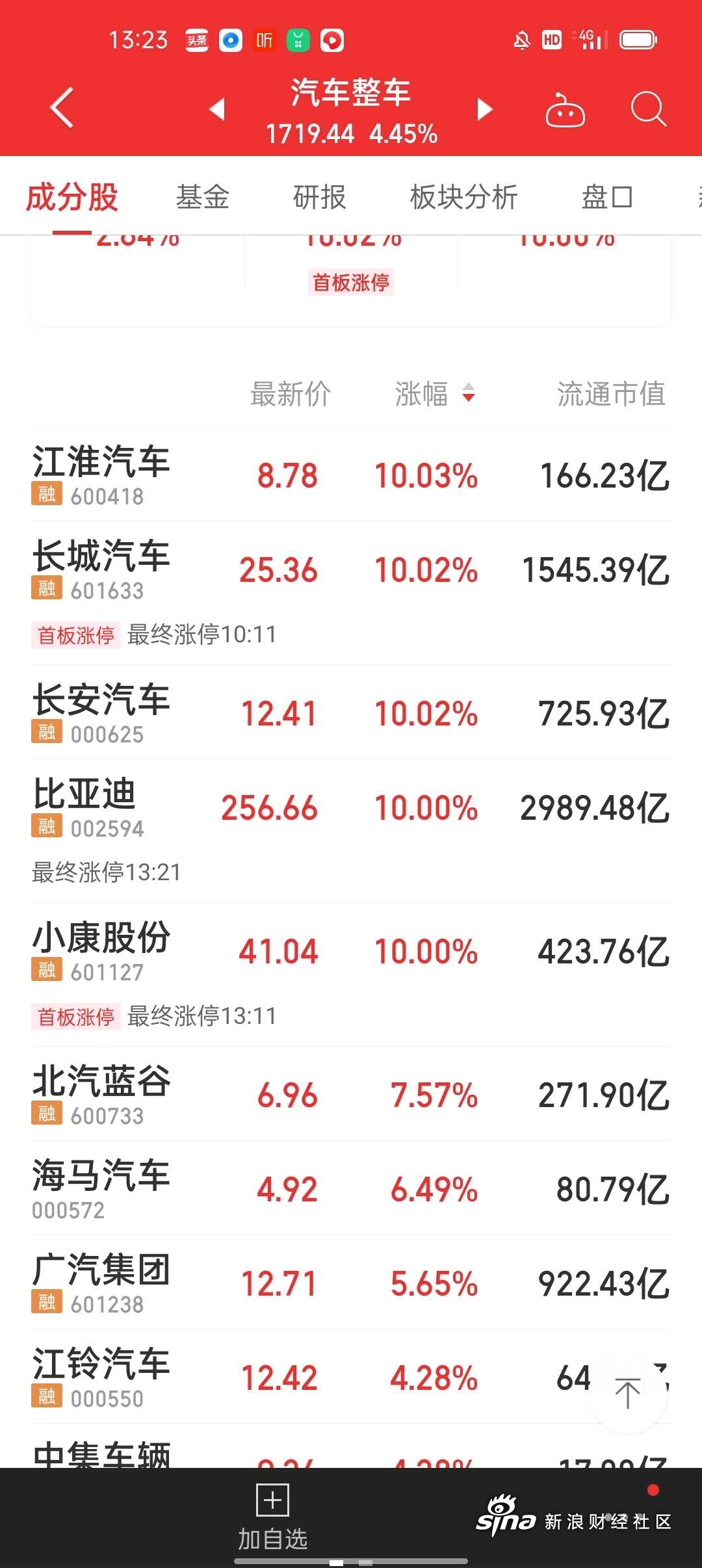Switch to the 基金 tab

(203, 197)
